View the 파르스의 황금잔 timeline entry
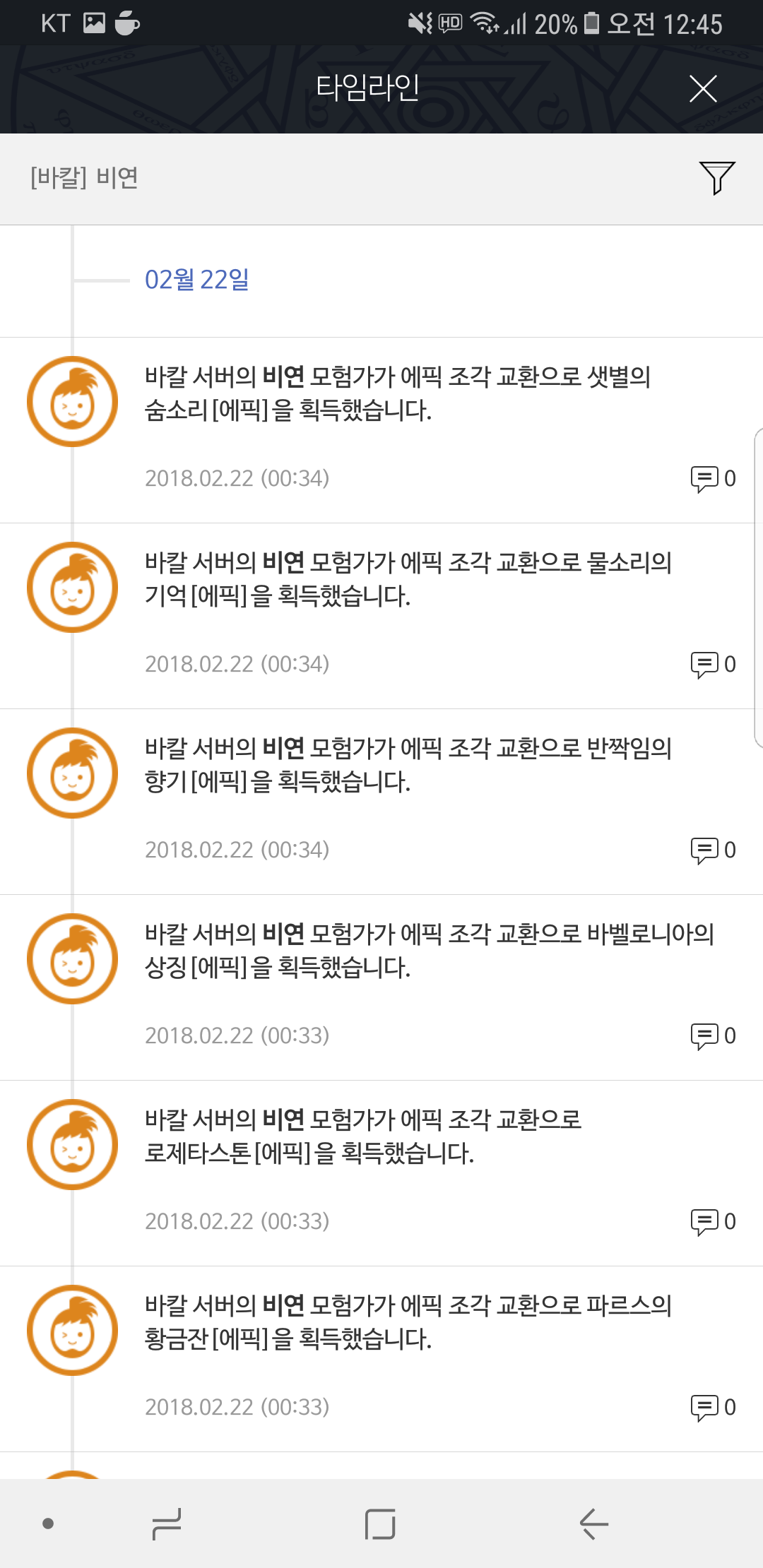 408,1322
